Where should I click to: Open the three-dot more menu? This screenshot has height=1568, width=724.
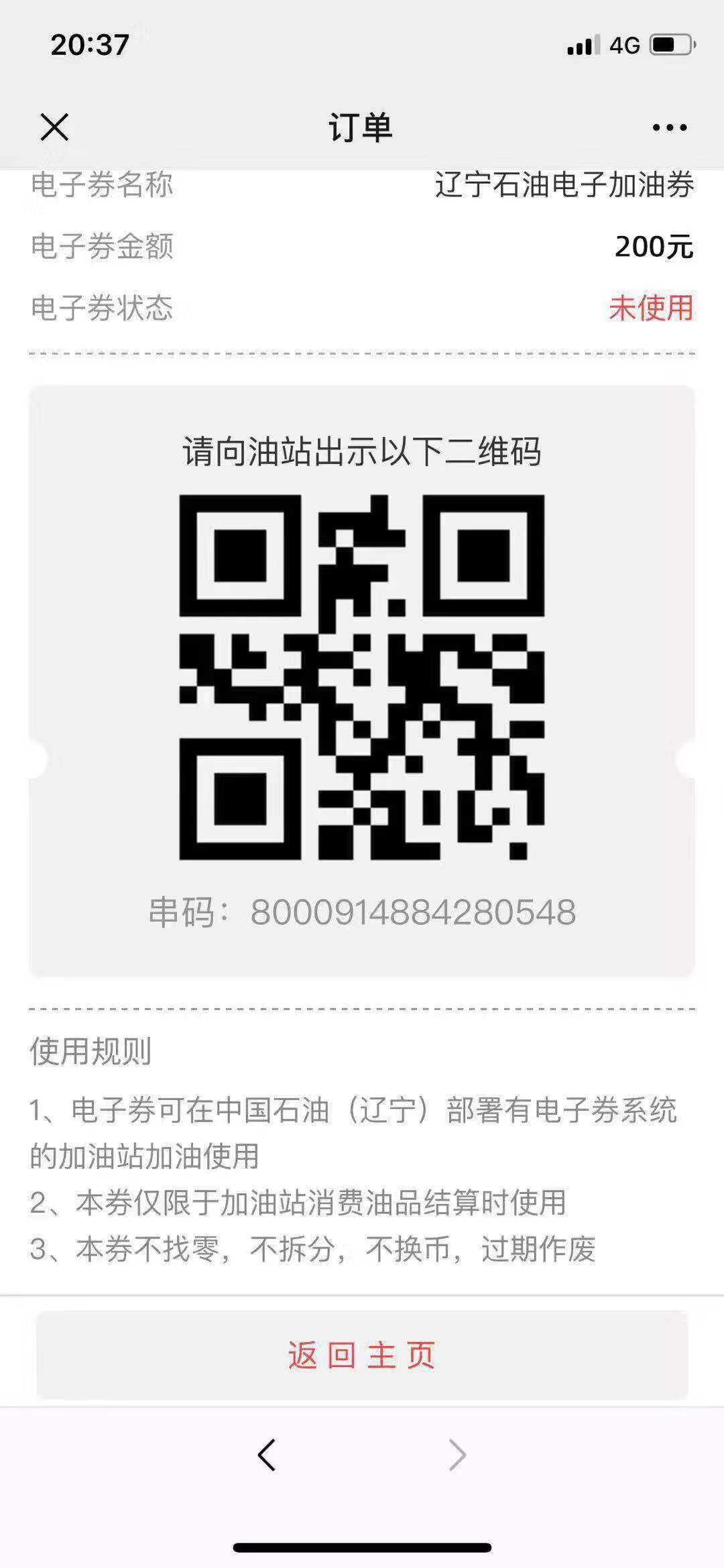click(x=670, y=127)
